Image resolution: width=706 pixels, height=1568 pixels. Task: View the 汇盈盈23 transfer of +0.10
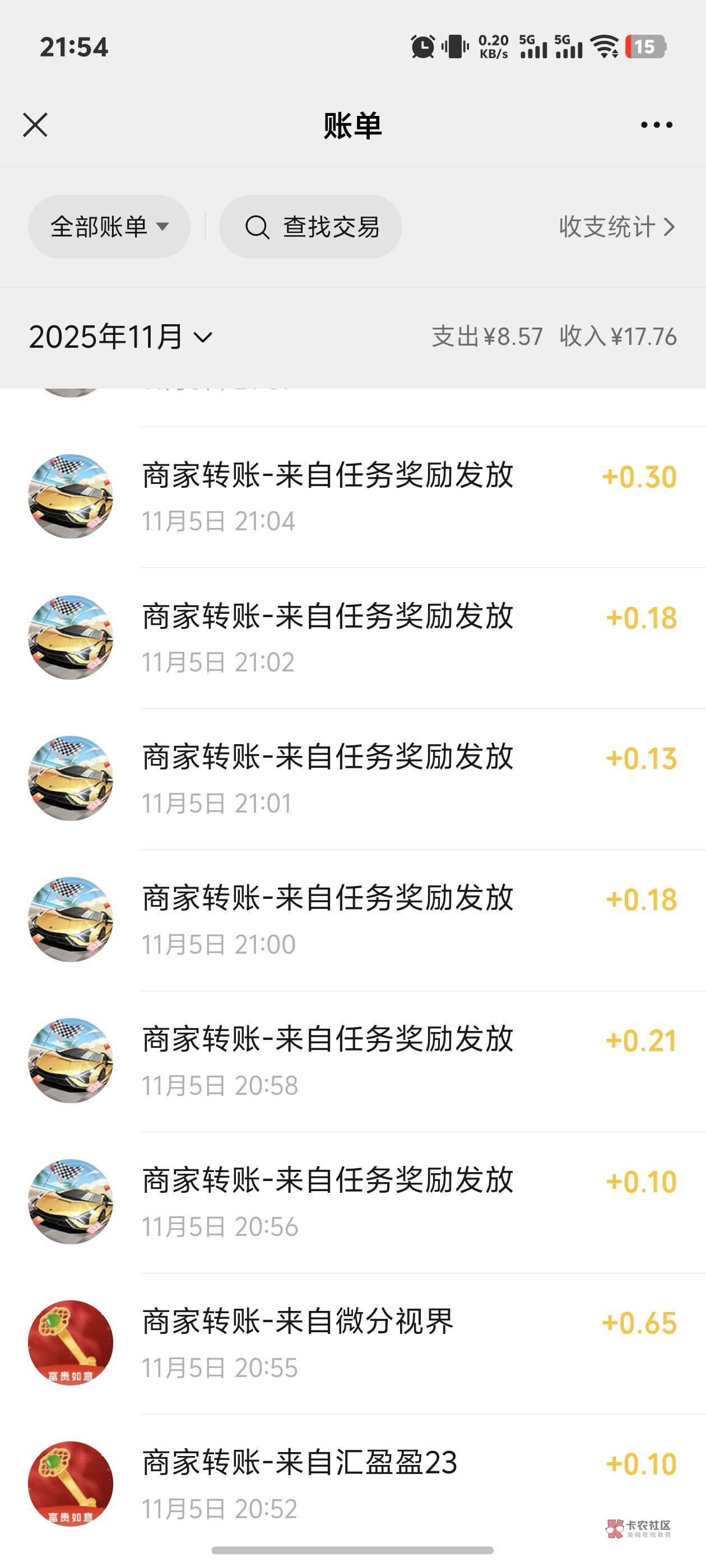click(365, 1484)
